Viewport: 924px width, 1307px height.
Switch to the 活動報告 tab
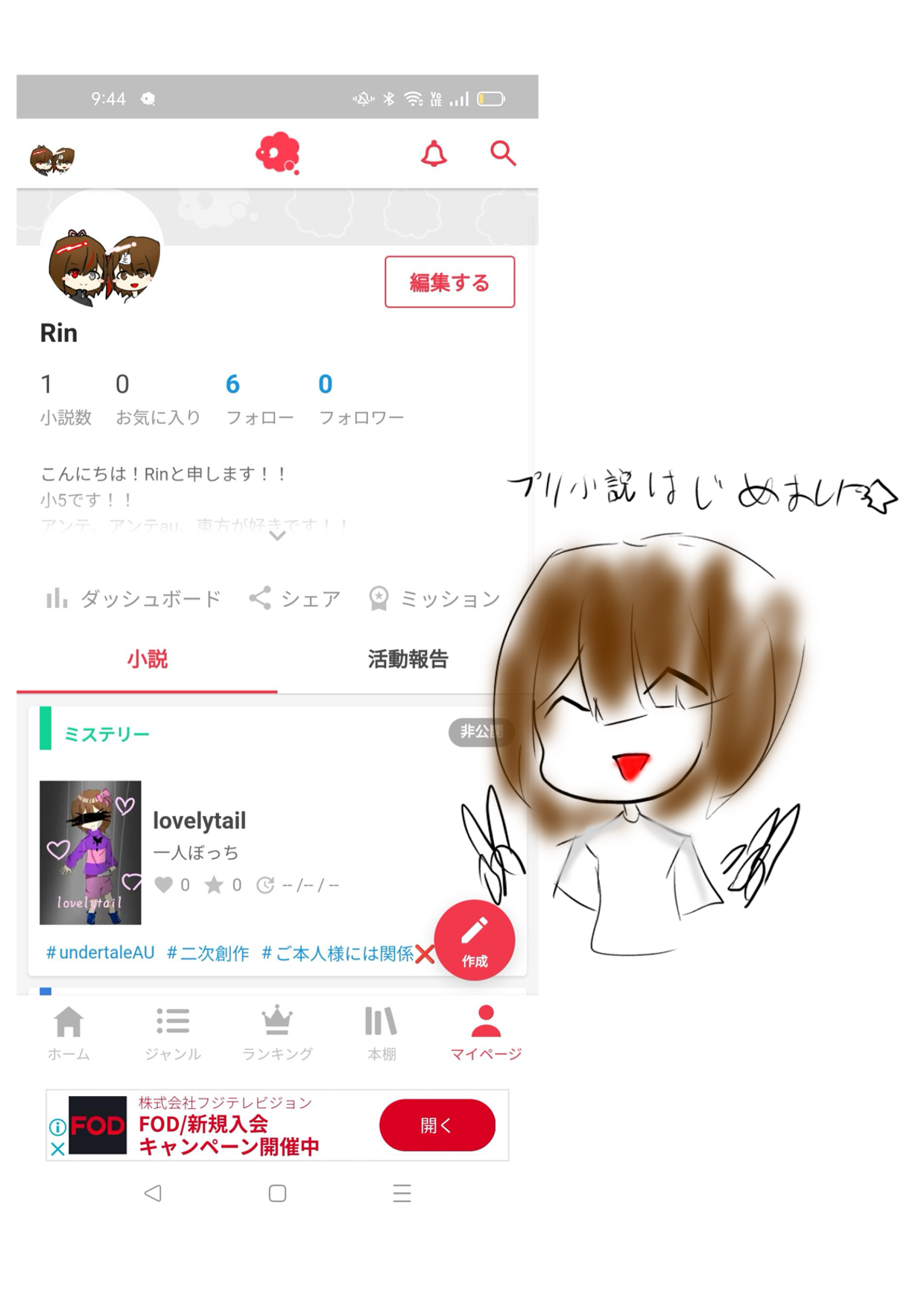(406, 659)
